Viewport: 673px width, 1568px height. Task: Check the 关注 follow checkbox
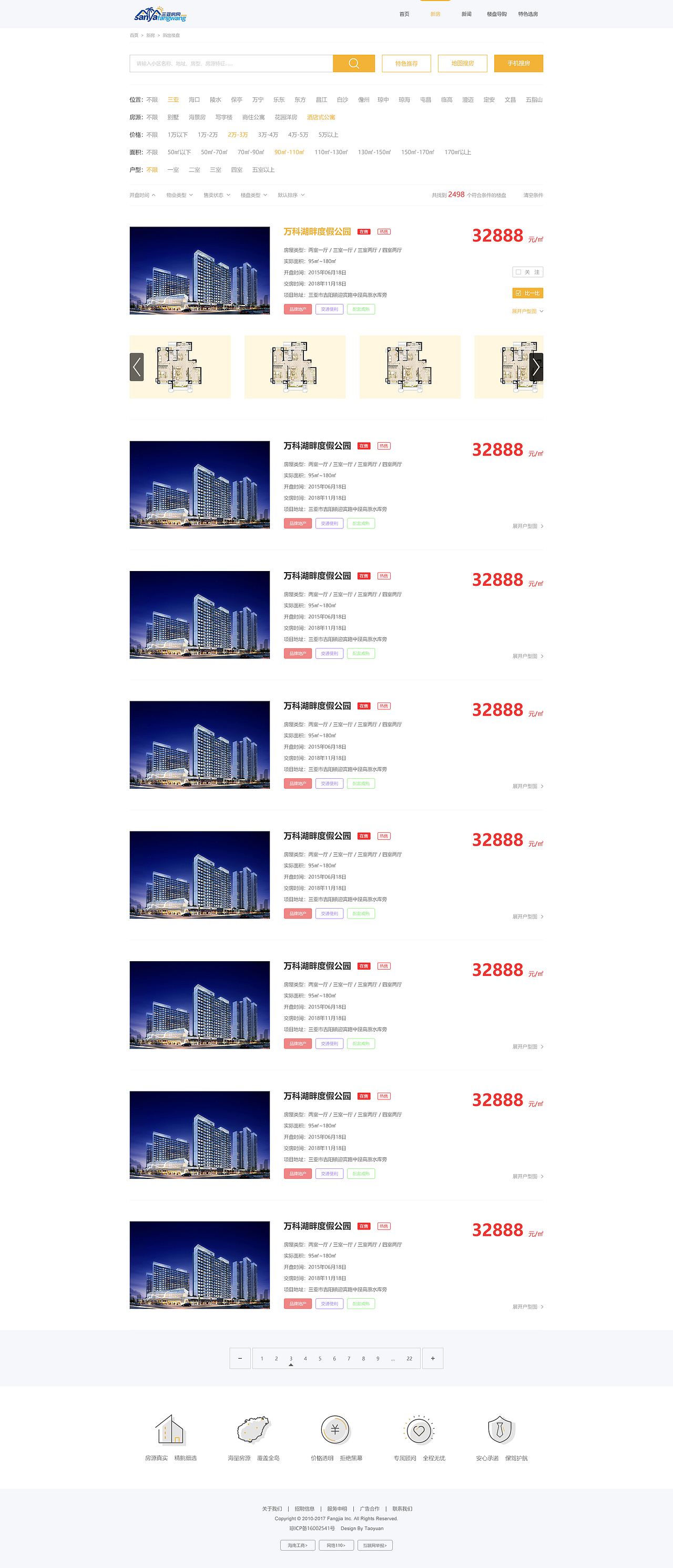tap(518, 272)
